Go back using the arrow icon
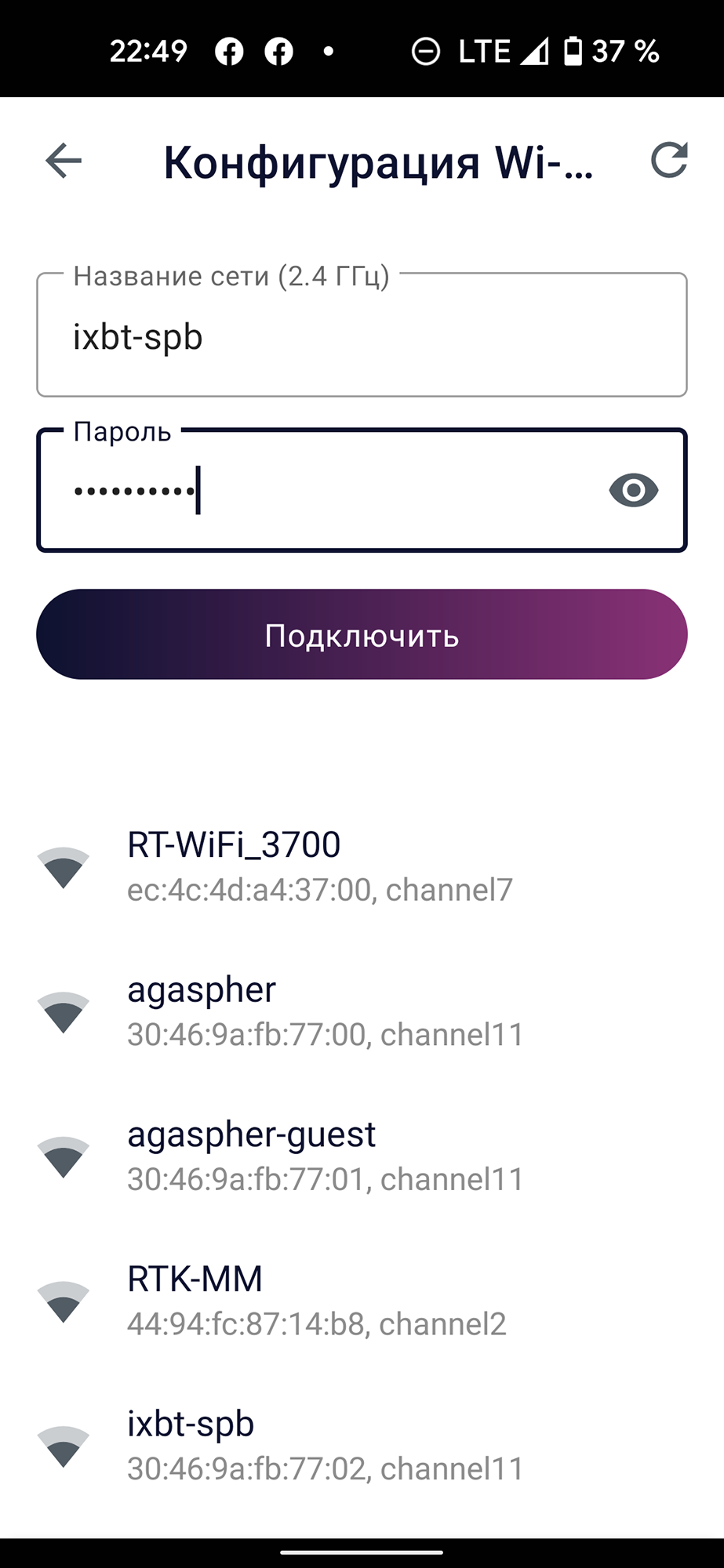The width and height of the screenshot is (724, 1568). 64,162
